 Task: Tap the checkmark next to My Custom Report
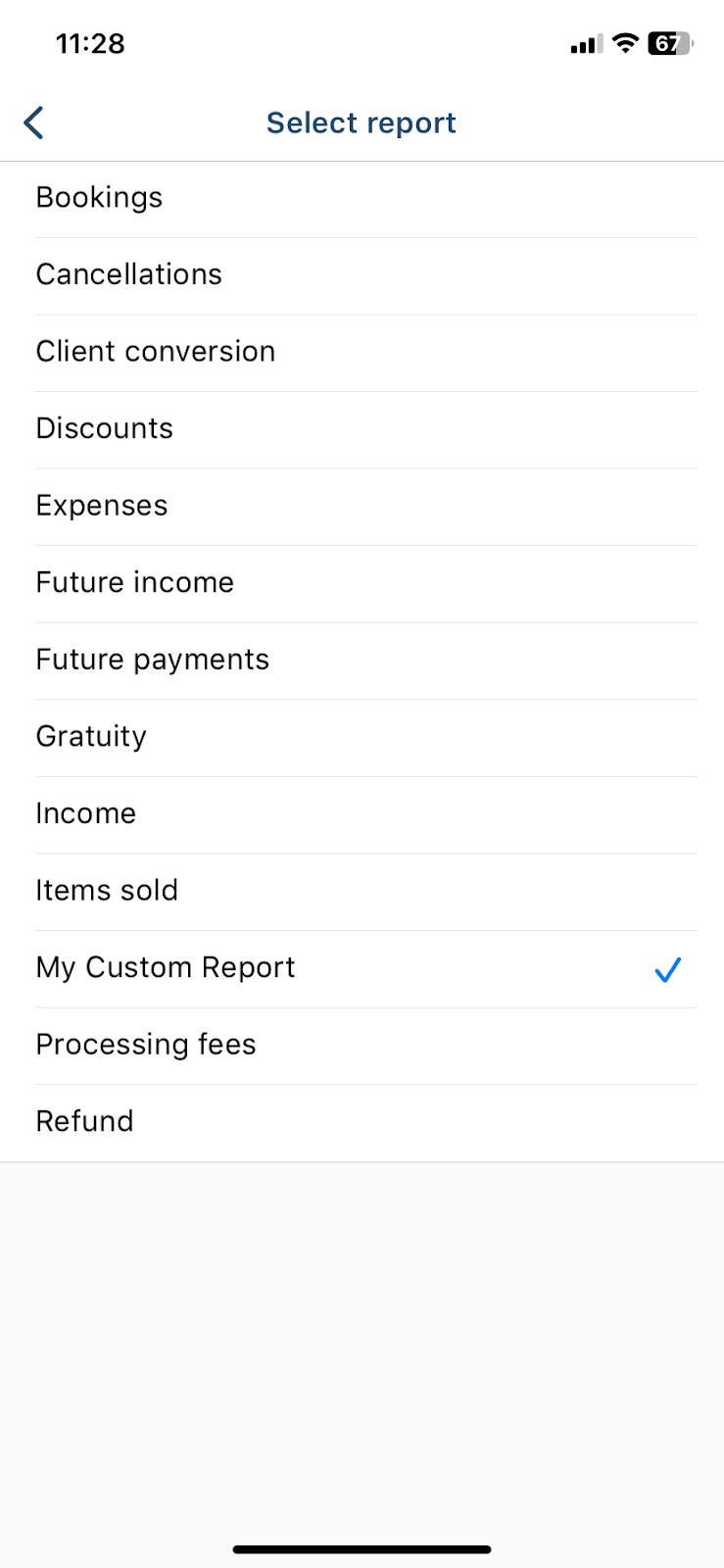(667, 969)
